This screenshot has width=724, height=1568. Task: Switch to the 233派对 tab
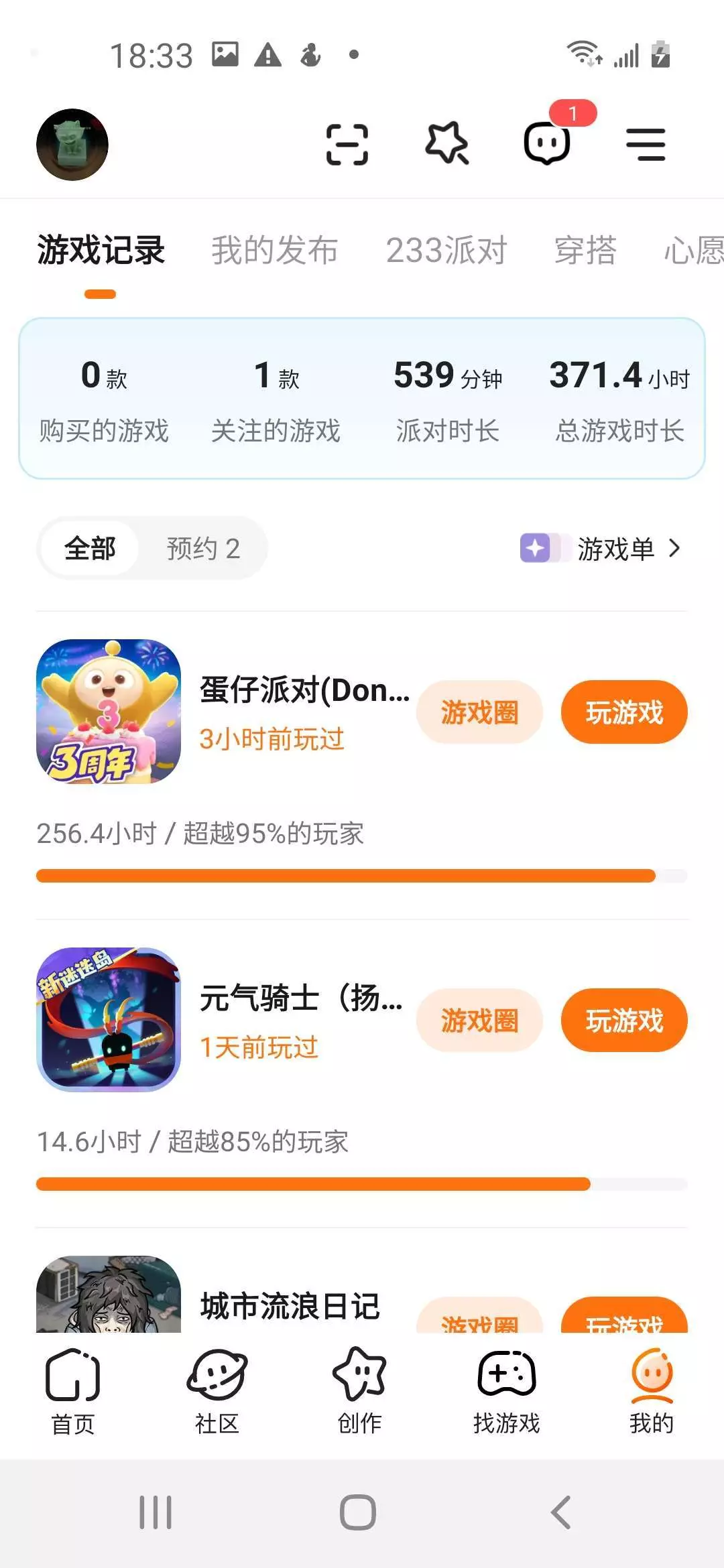click(446, 251)
